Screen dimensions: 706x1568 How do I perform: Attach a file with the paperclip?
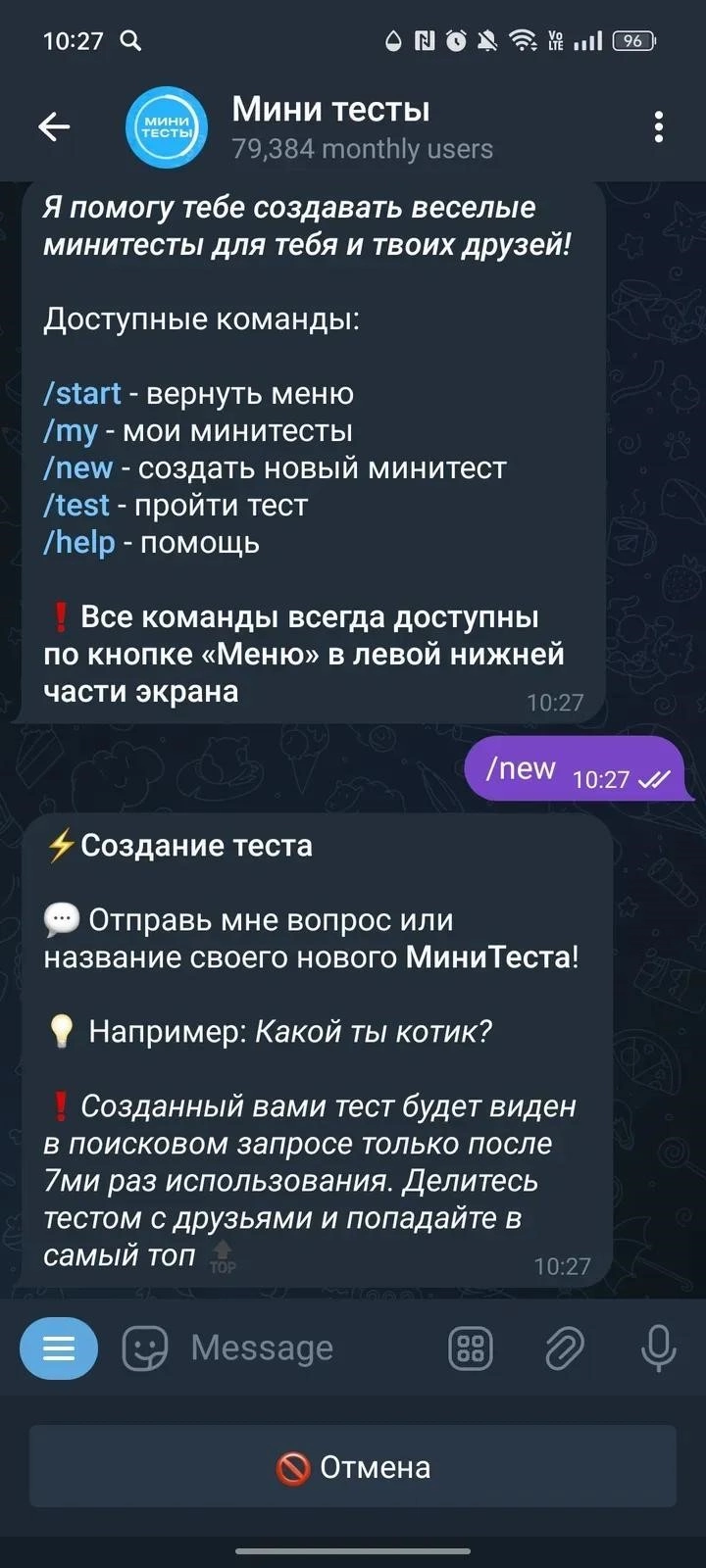pyautogui.click(x=565, y=1348)
